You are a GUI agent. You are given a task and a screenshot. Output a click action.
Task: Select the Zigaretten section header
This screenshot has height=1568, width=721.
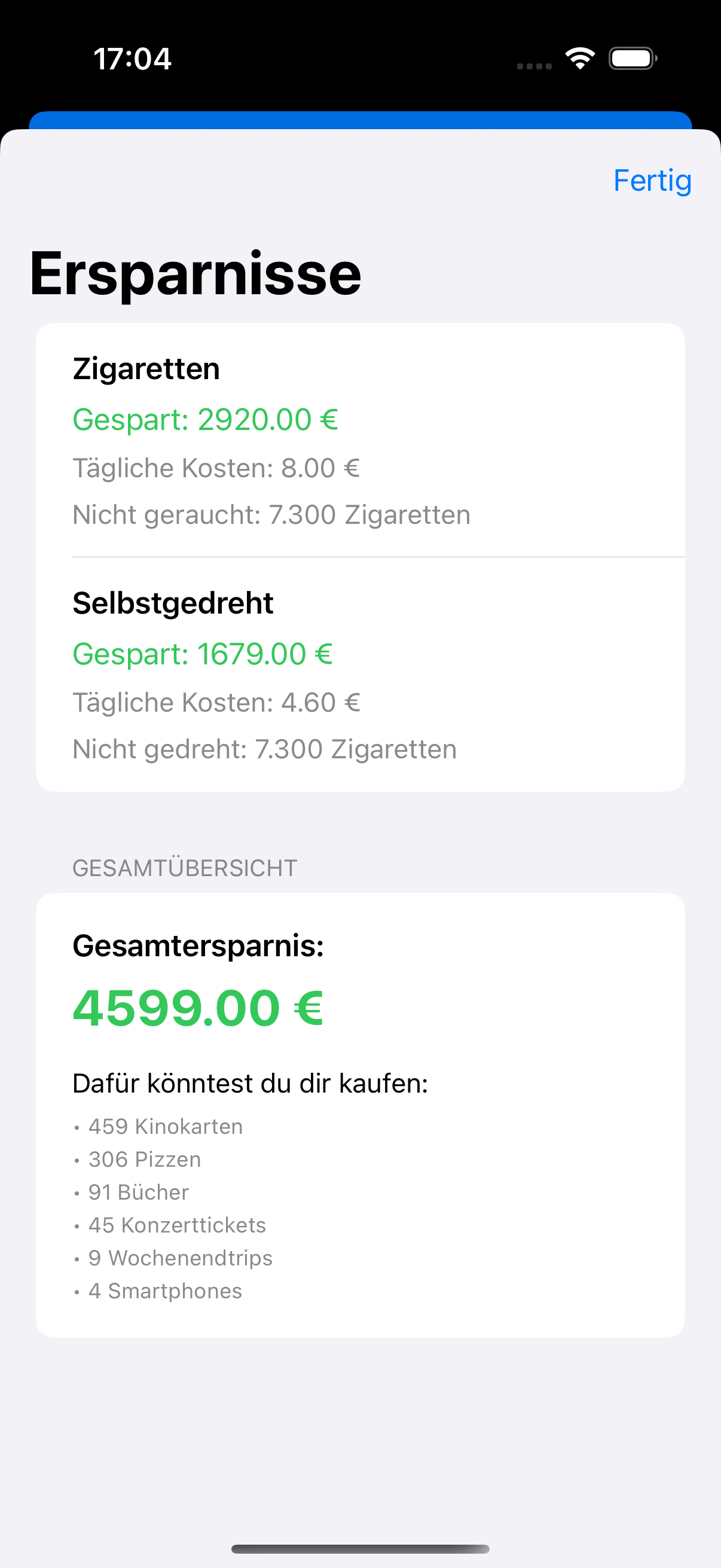coord(146,368)
